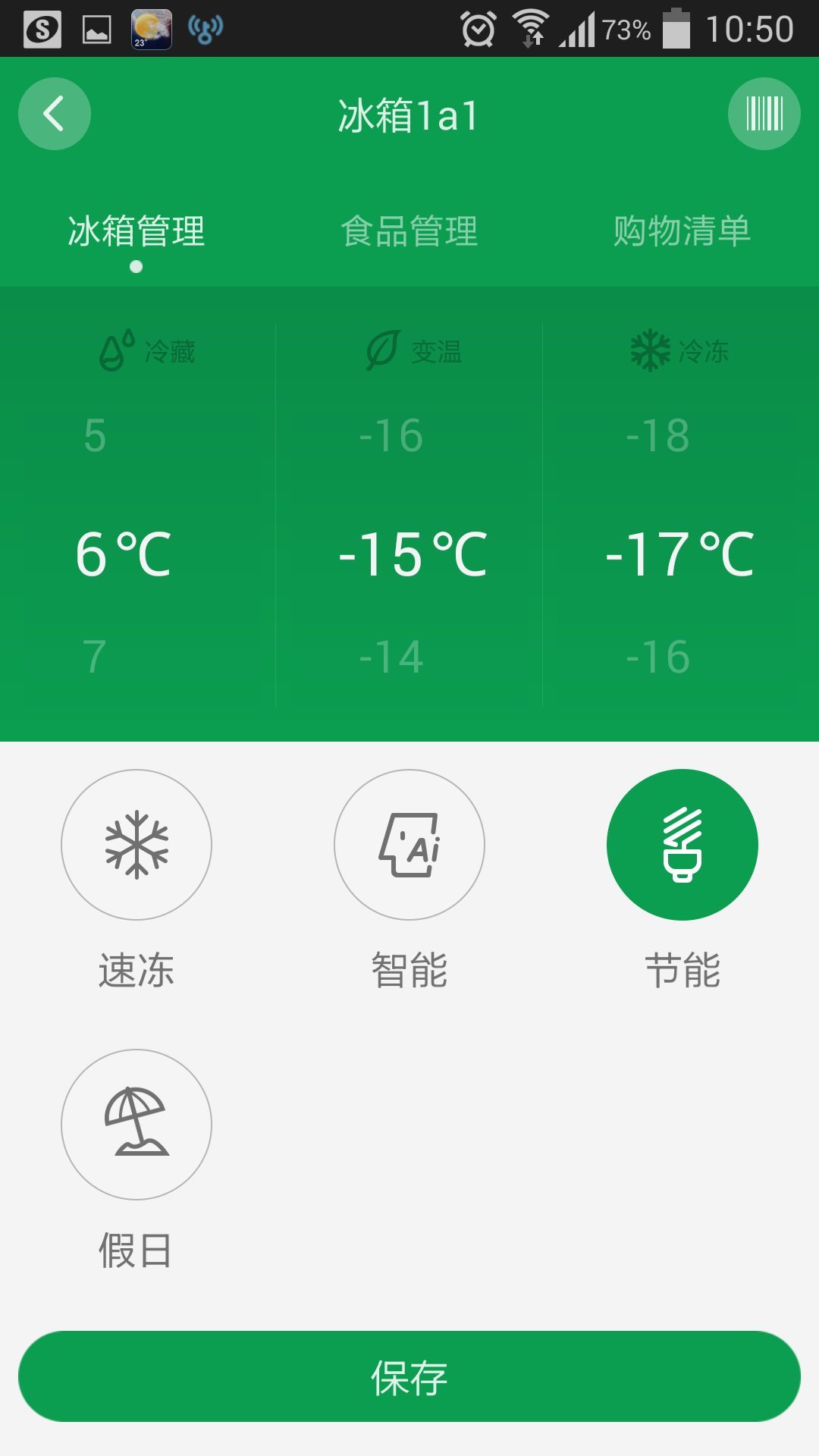The width and height of the screenshot is (819, 1456).
Task: Activate the 假日 holiday mode
Action: [x=136, y=1125]
